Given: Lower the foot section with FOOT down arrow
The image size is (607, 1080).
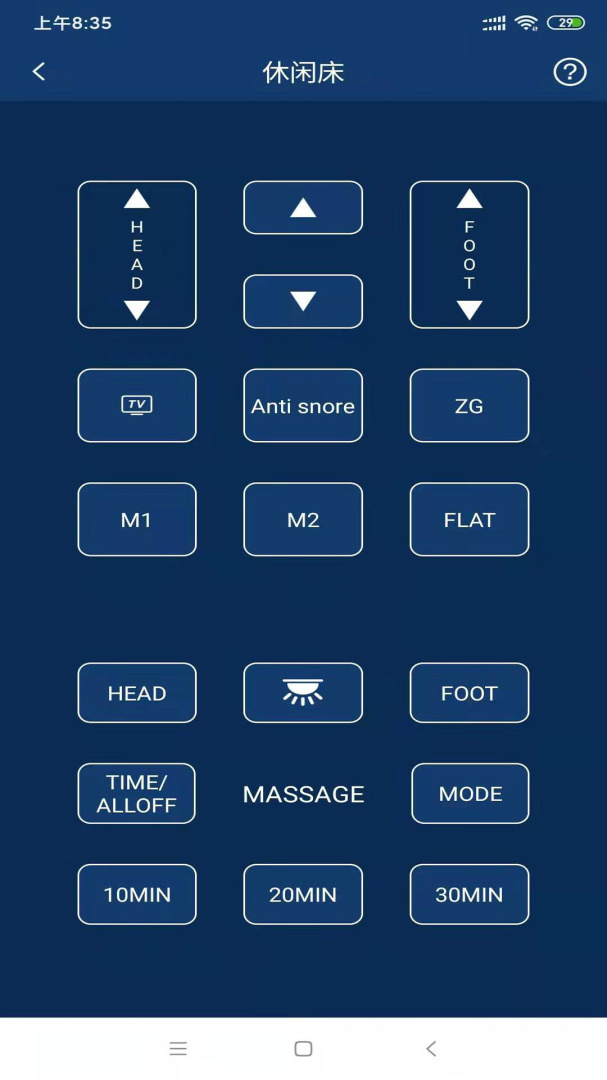Looking at the screenshot, I should click(x=469, y=310).
